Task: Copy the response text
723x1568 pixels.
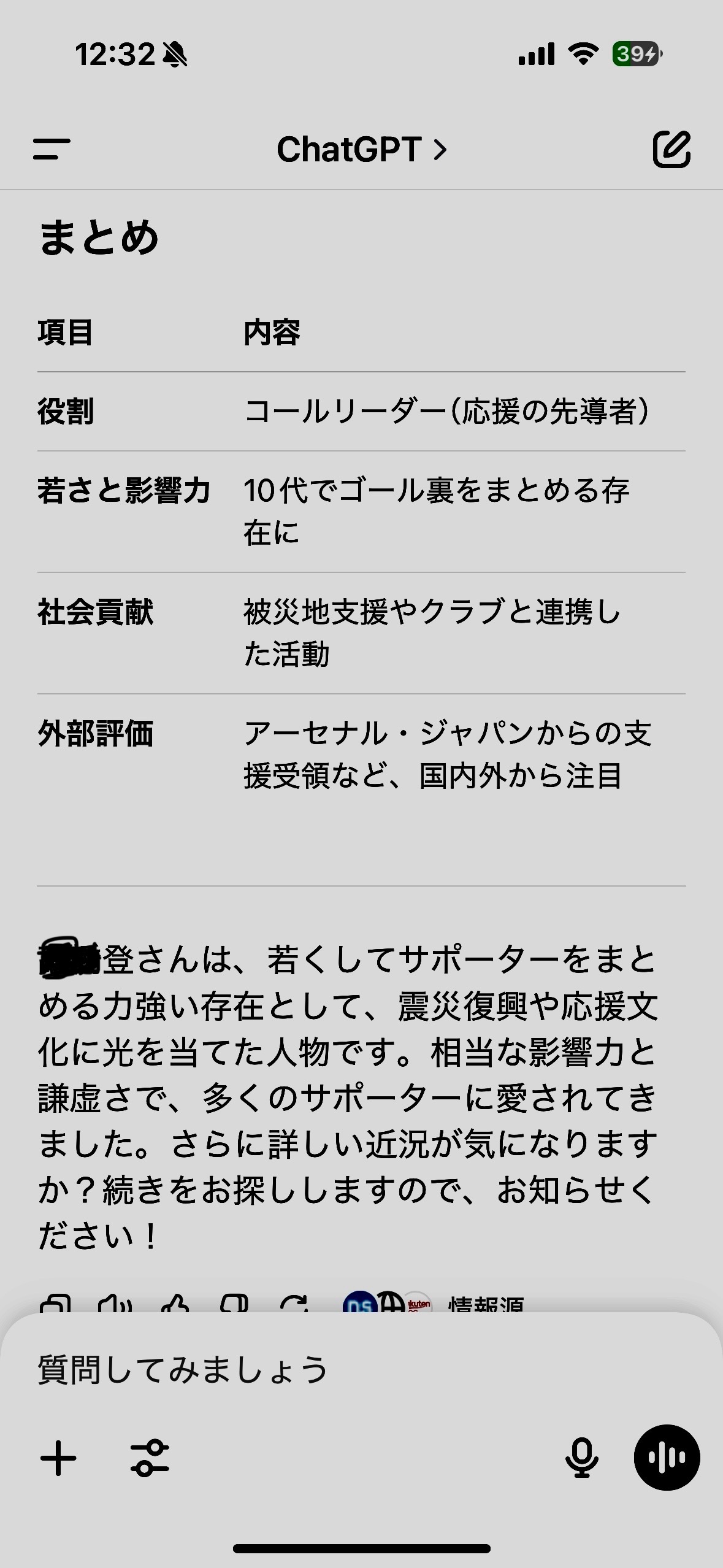Action: tap(55, 1305)
